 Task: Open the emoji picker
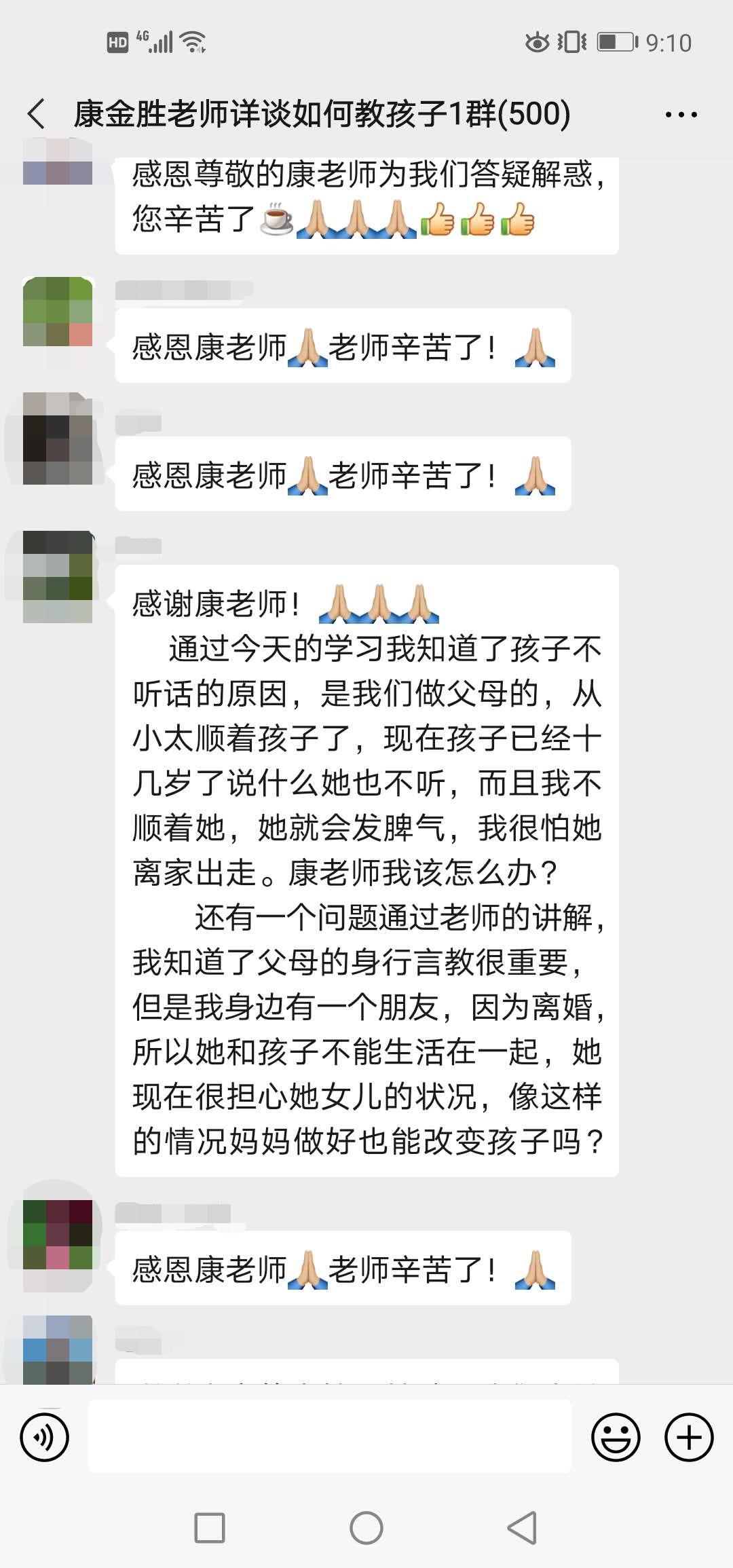(x=616, y=1437)
